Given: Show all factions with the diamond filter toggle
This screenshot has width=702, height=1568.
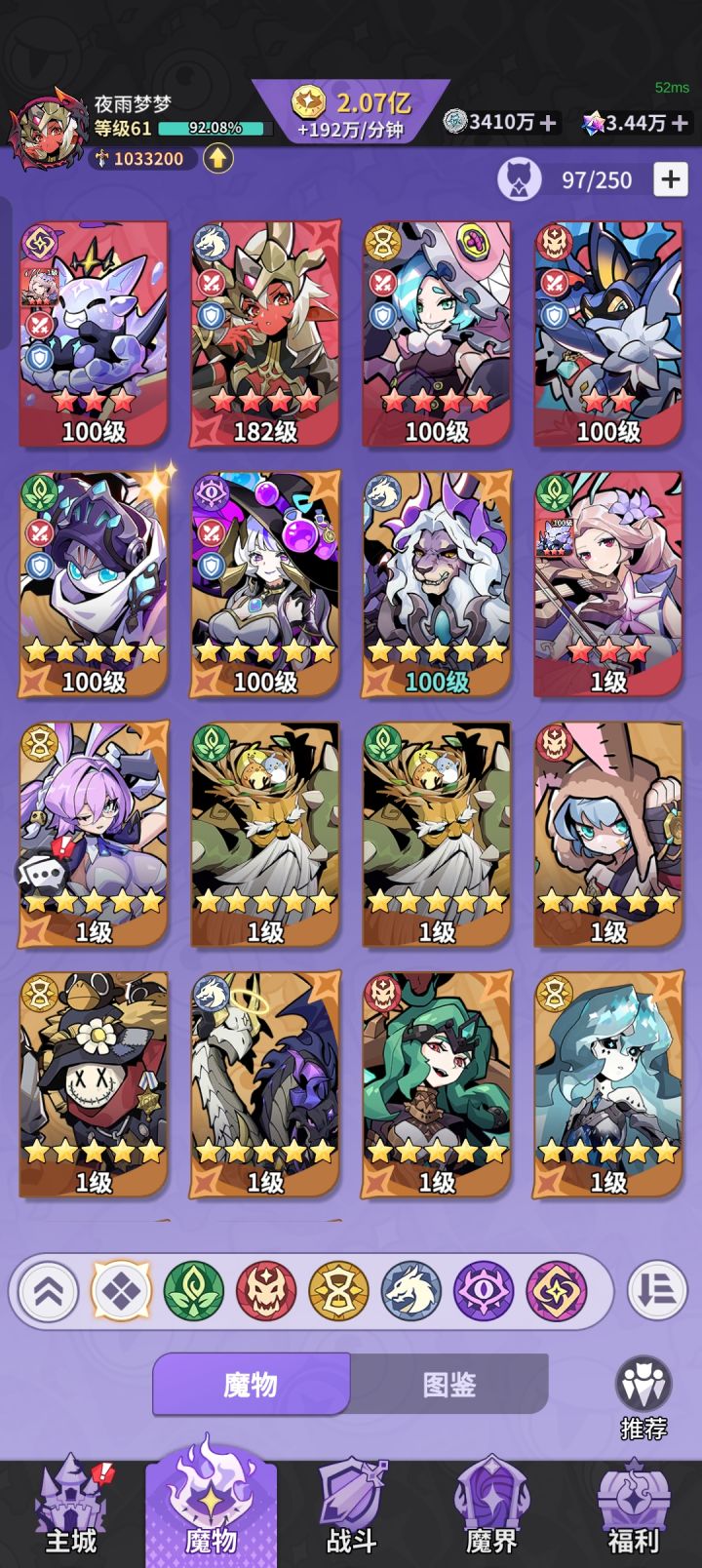Looking at the screenshot, I should (x=121, y=1292).
